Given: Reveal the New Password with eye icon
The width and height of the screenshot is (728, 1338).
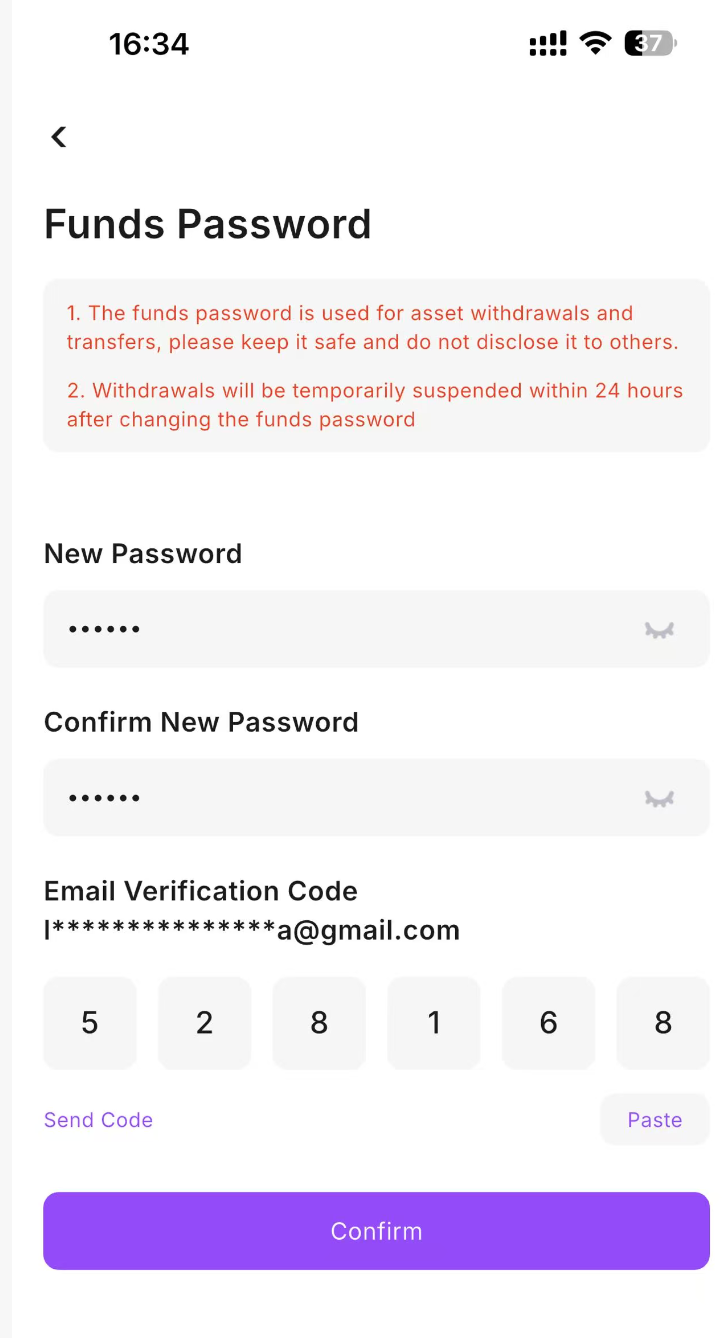Looking at the screenshot, I should (x=659, y=630).
